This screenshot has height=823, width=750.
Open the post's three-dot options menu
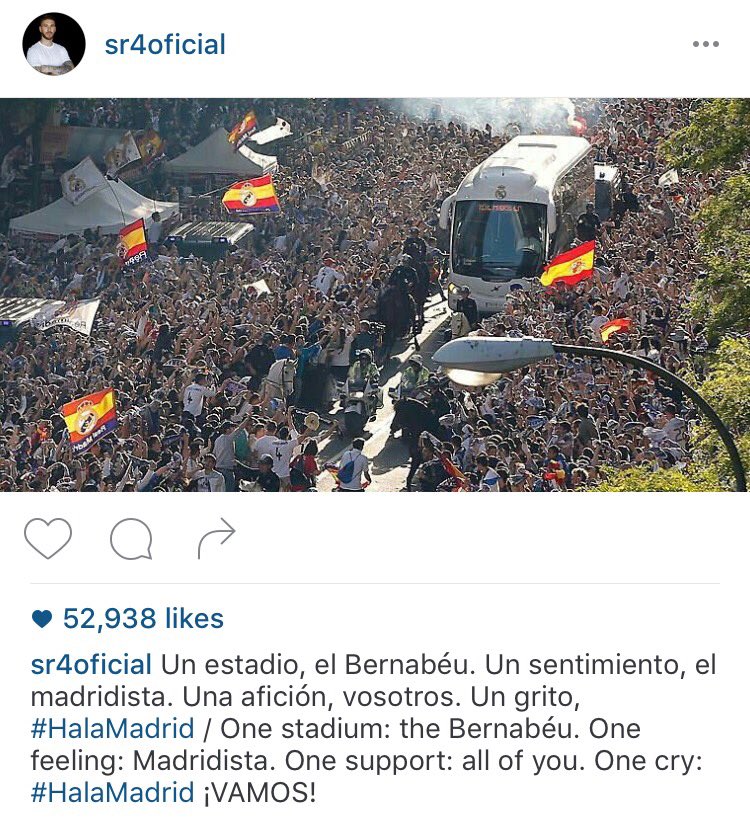[705, 45]
